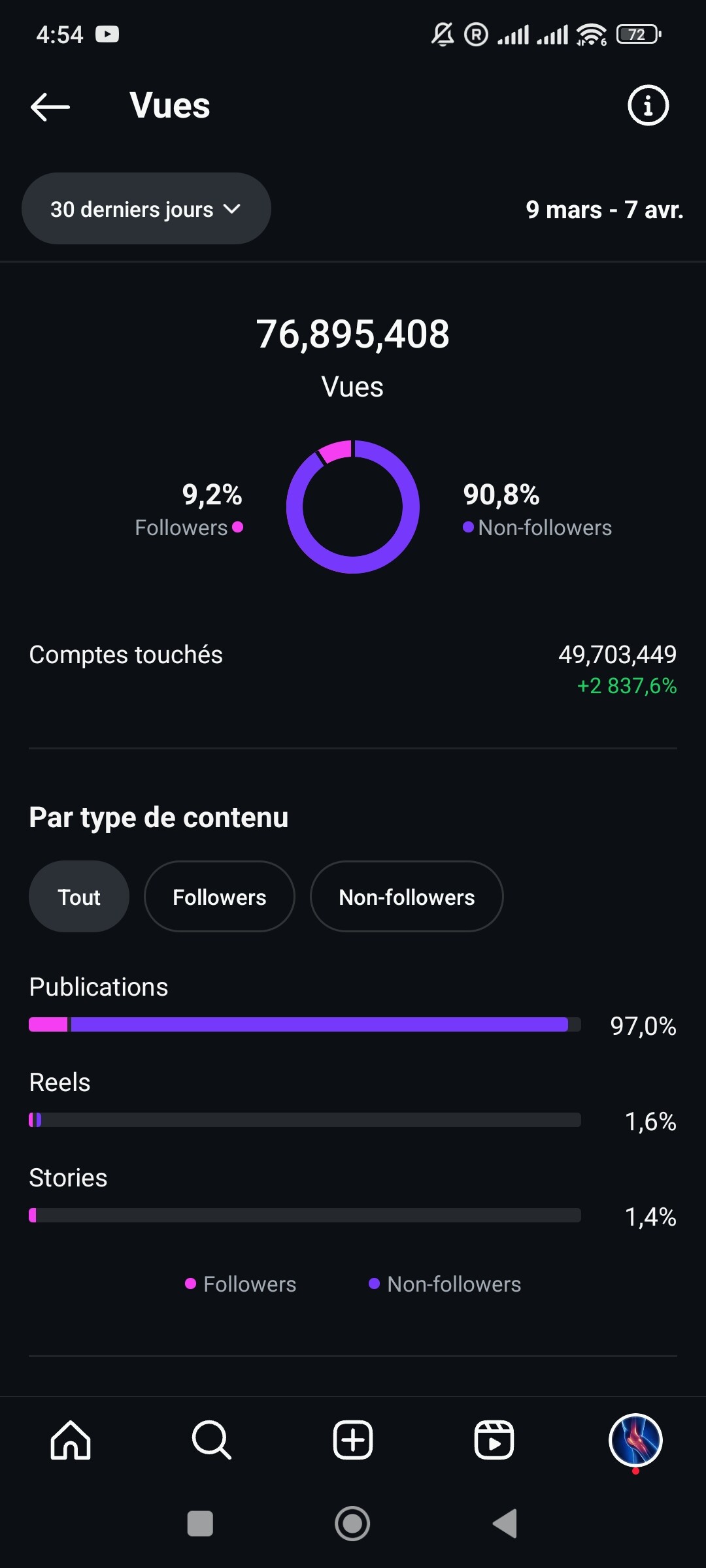Tap the system home button
This screenshot has width=706, height=1568.
click(x=352, y=1524)
